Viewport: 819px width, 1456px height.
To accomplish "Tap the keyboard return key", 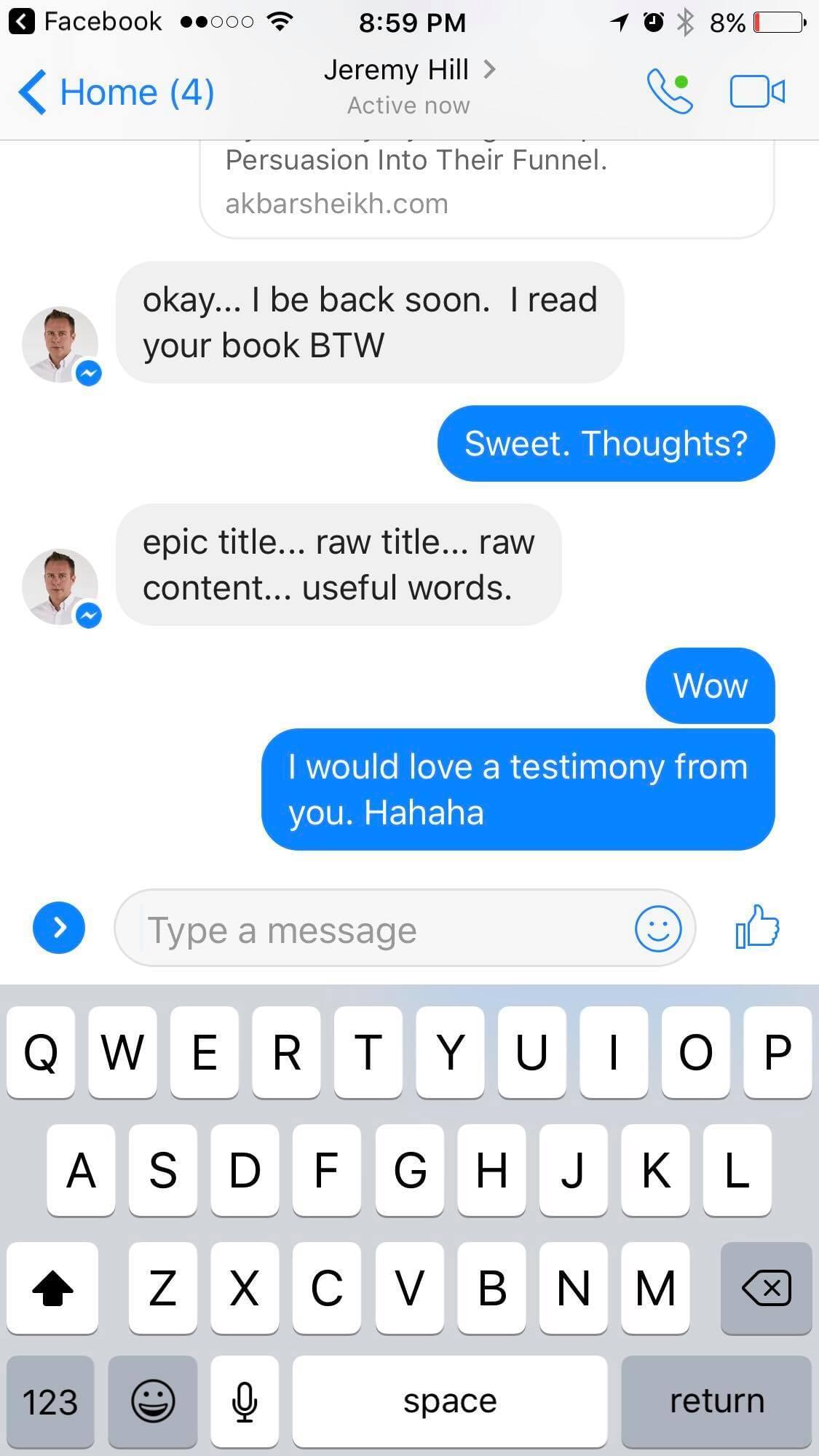I will [x=716, y=1401].
